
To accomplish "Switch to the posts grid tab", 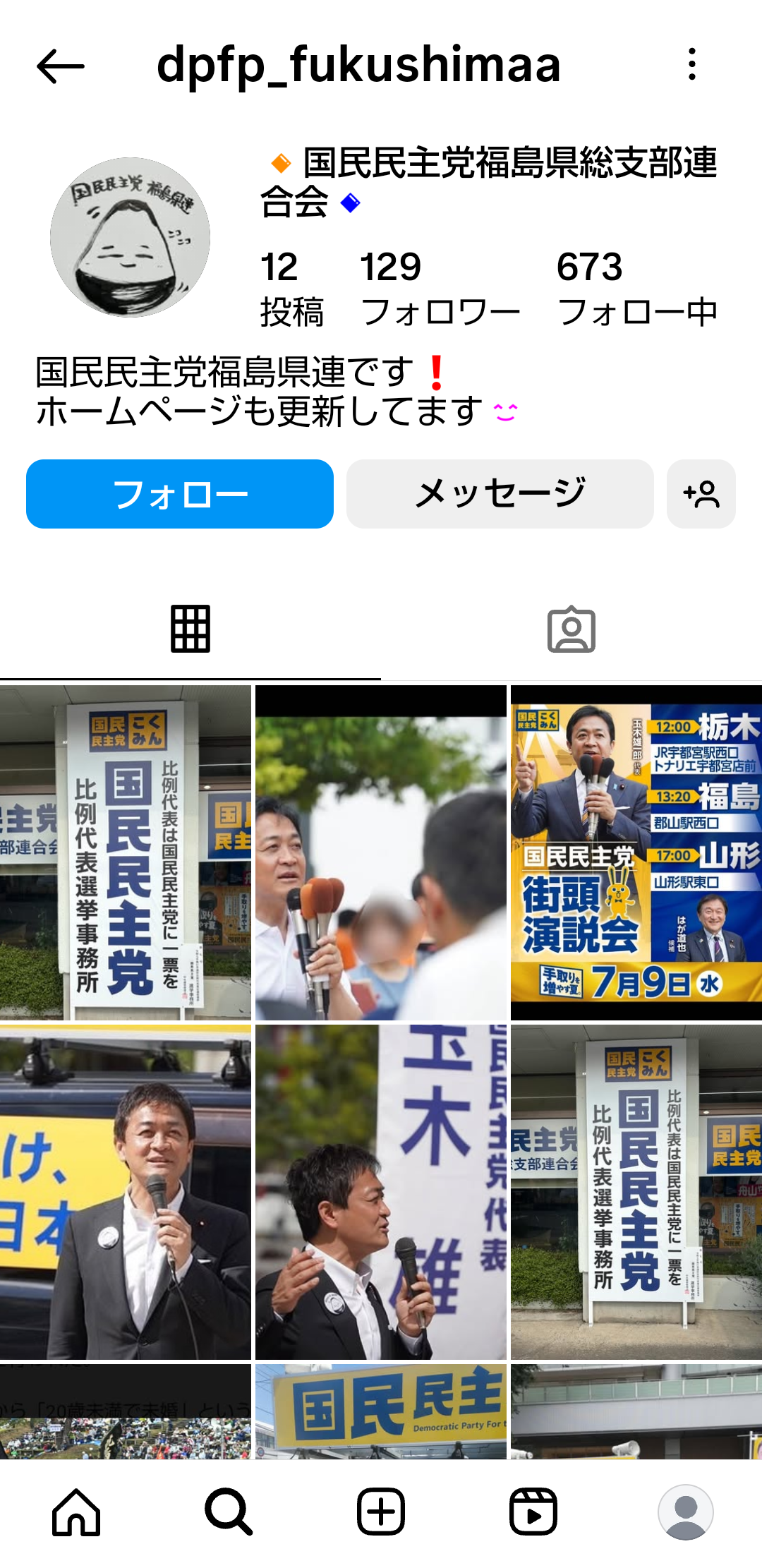I will point(190,629).
